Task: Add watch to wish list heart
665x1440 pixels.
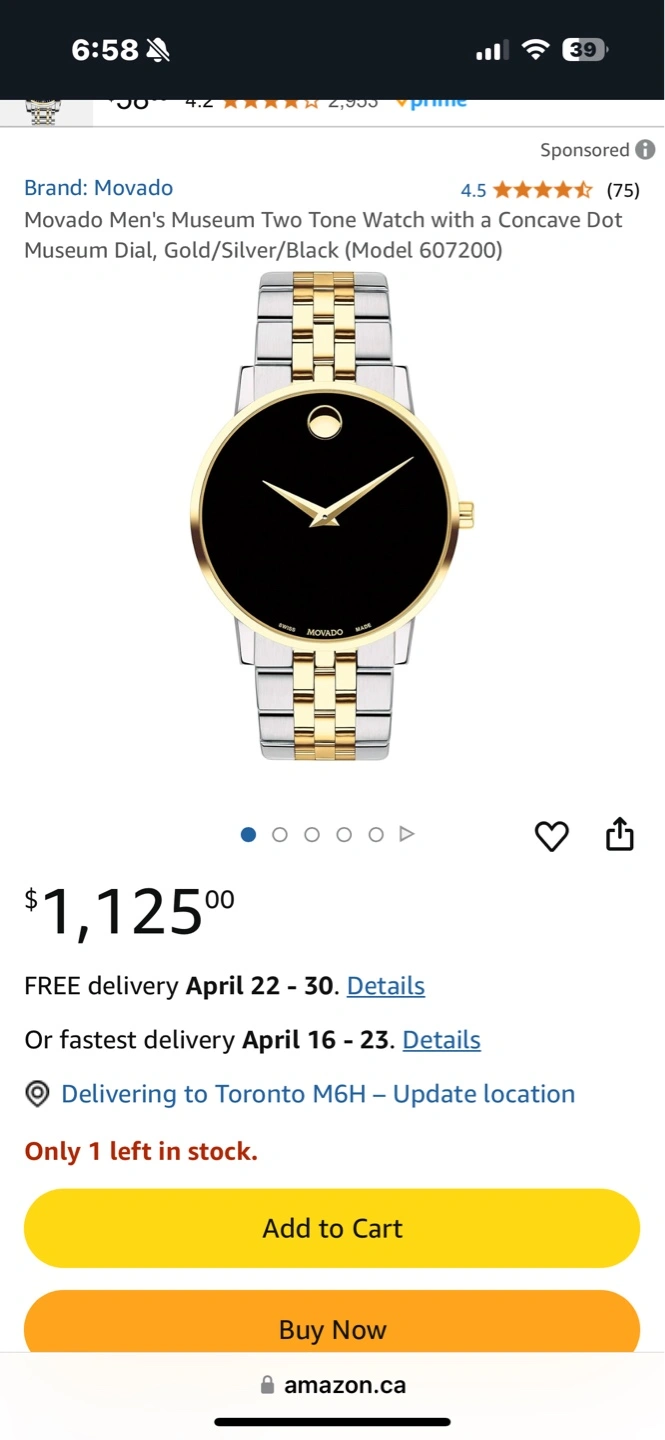Action: (551, 835)
